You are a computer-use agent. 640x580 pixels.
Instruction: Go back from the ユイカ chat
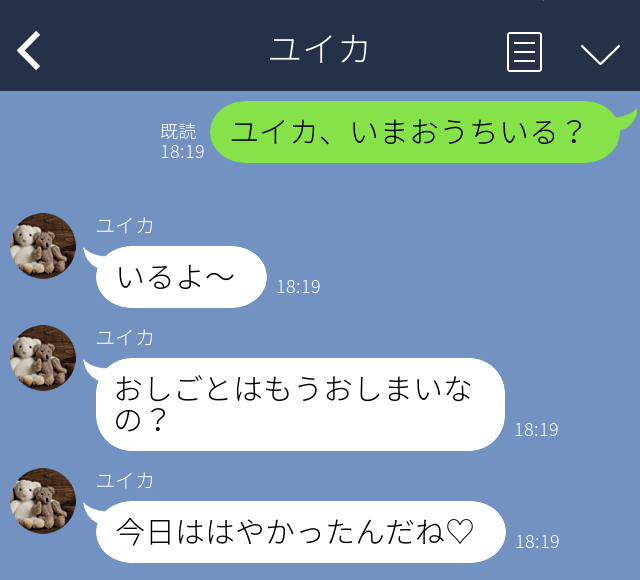(x=29, y=51)
